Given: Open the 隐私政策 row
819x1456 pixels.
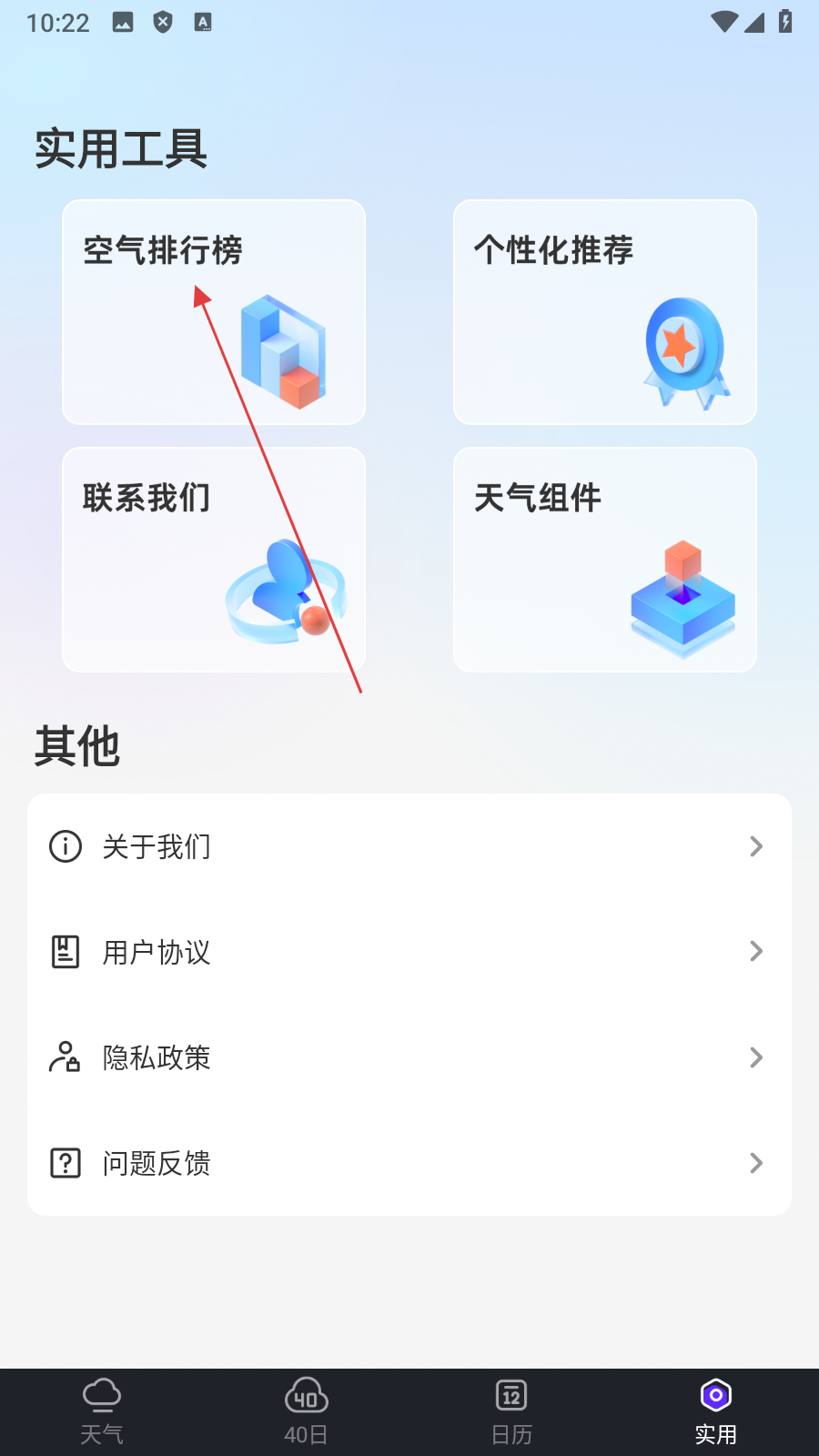Looking at the screenshot, I should [409, 1057].
